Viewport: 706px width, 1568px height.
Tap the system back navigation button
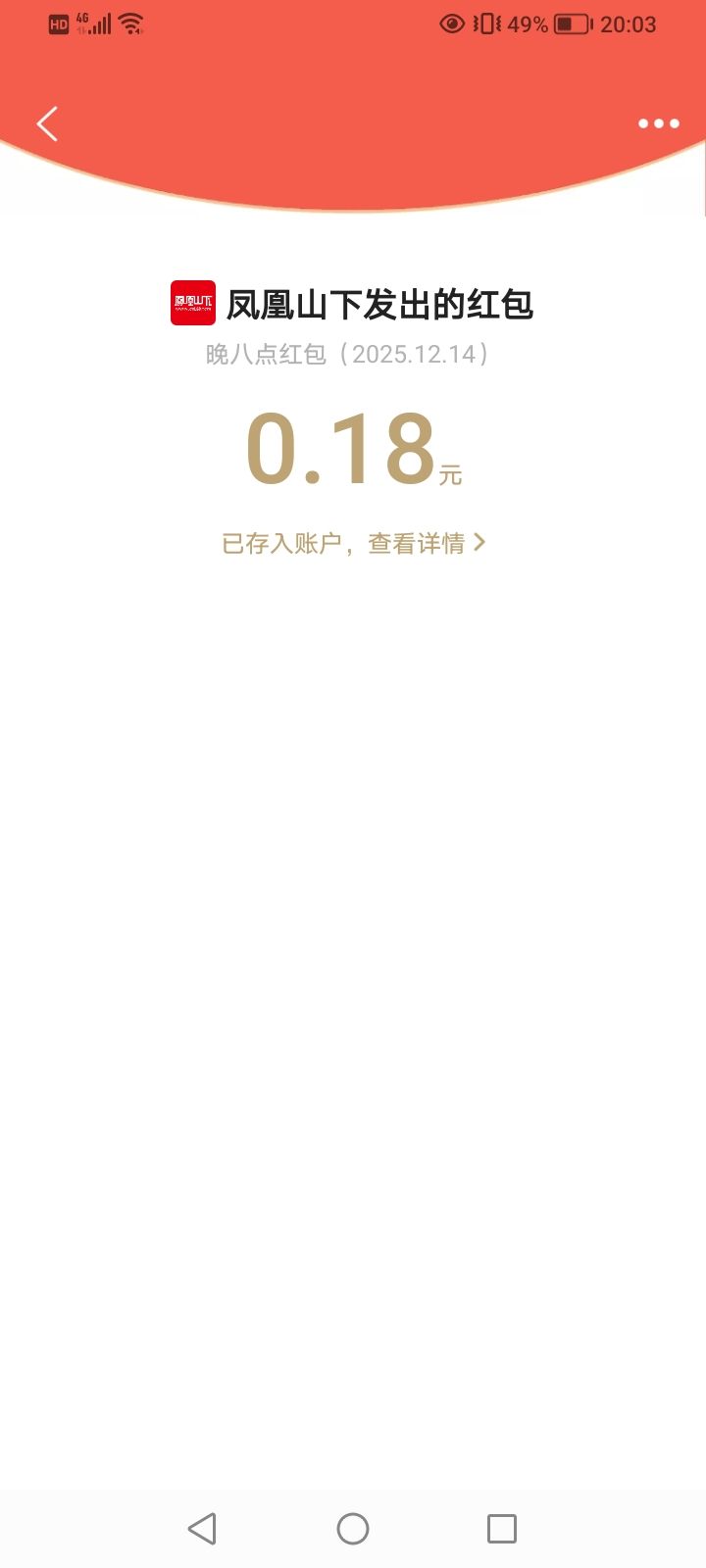[202, 1529]
